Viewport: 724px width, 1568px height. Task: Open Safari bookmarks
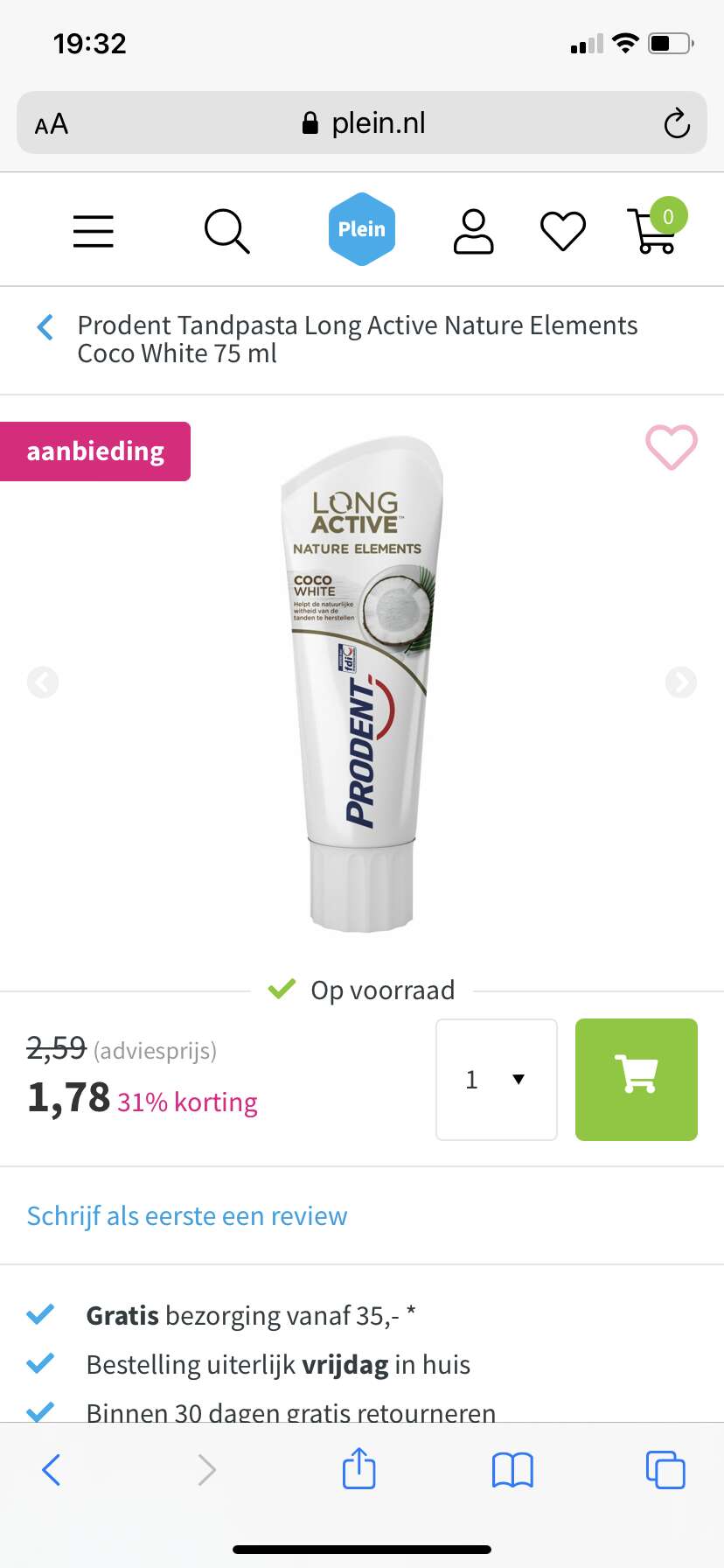click(x=512, y=1470)
